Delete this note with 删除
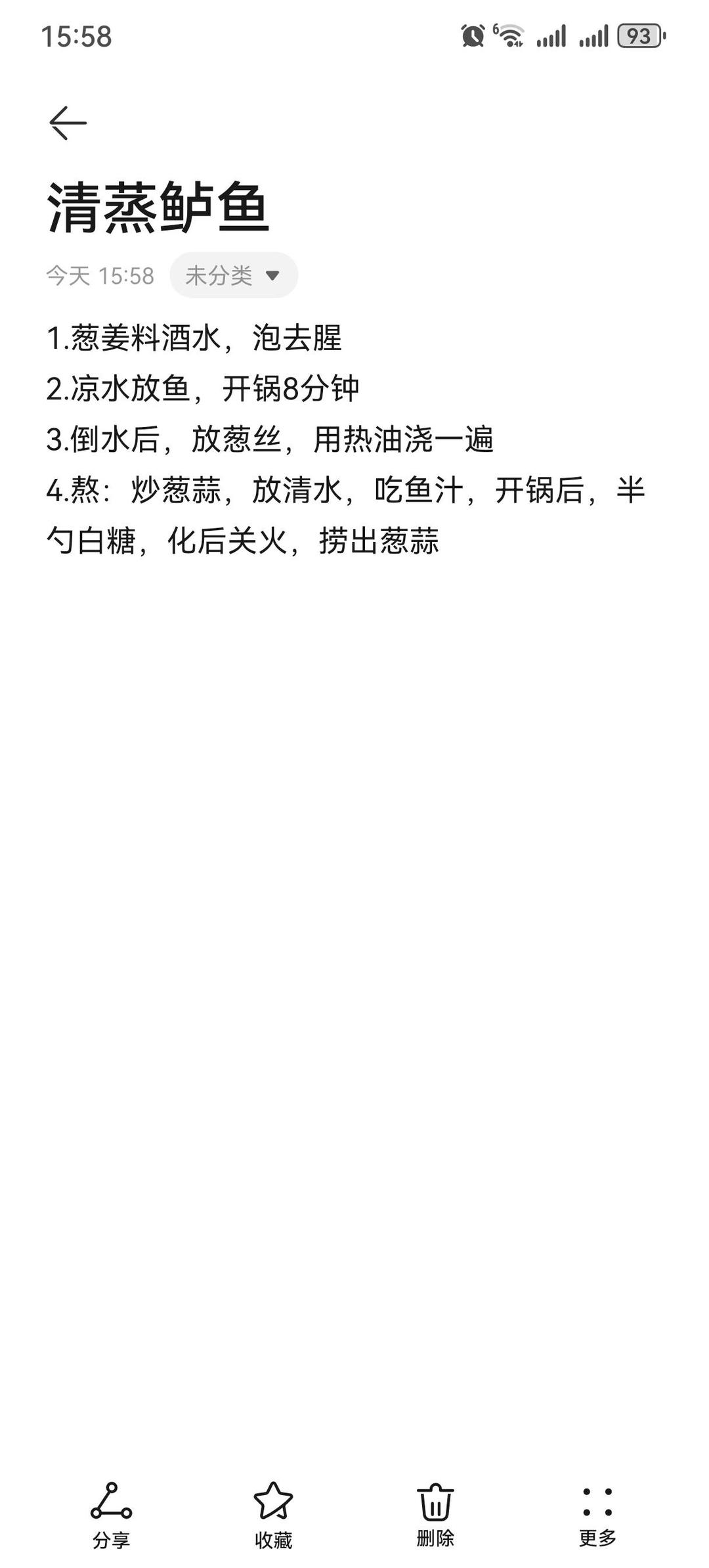This screenshot has width=709, height=1568. (435, 1511)
